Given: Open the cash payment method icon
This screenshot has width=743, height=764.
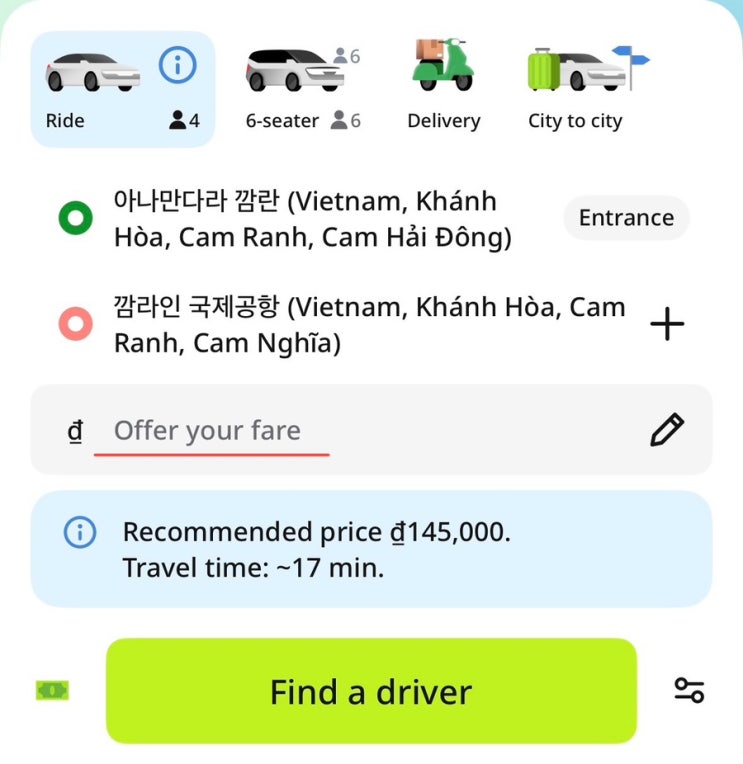Looking at the screenshot, I should 52,690.
